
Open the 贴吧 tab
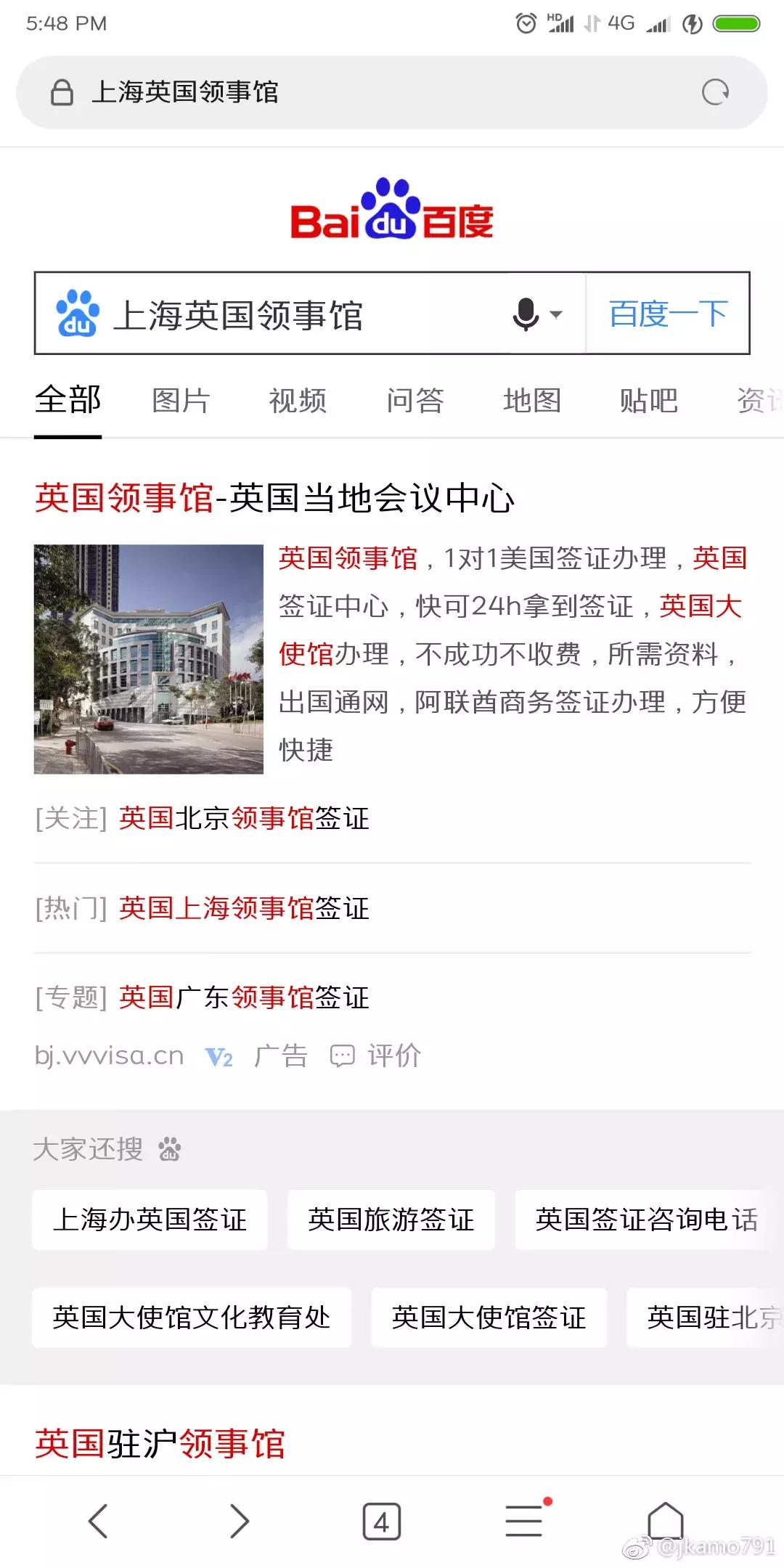[649, 401]
